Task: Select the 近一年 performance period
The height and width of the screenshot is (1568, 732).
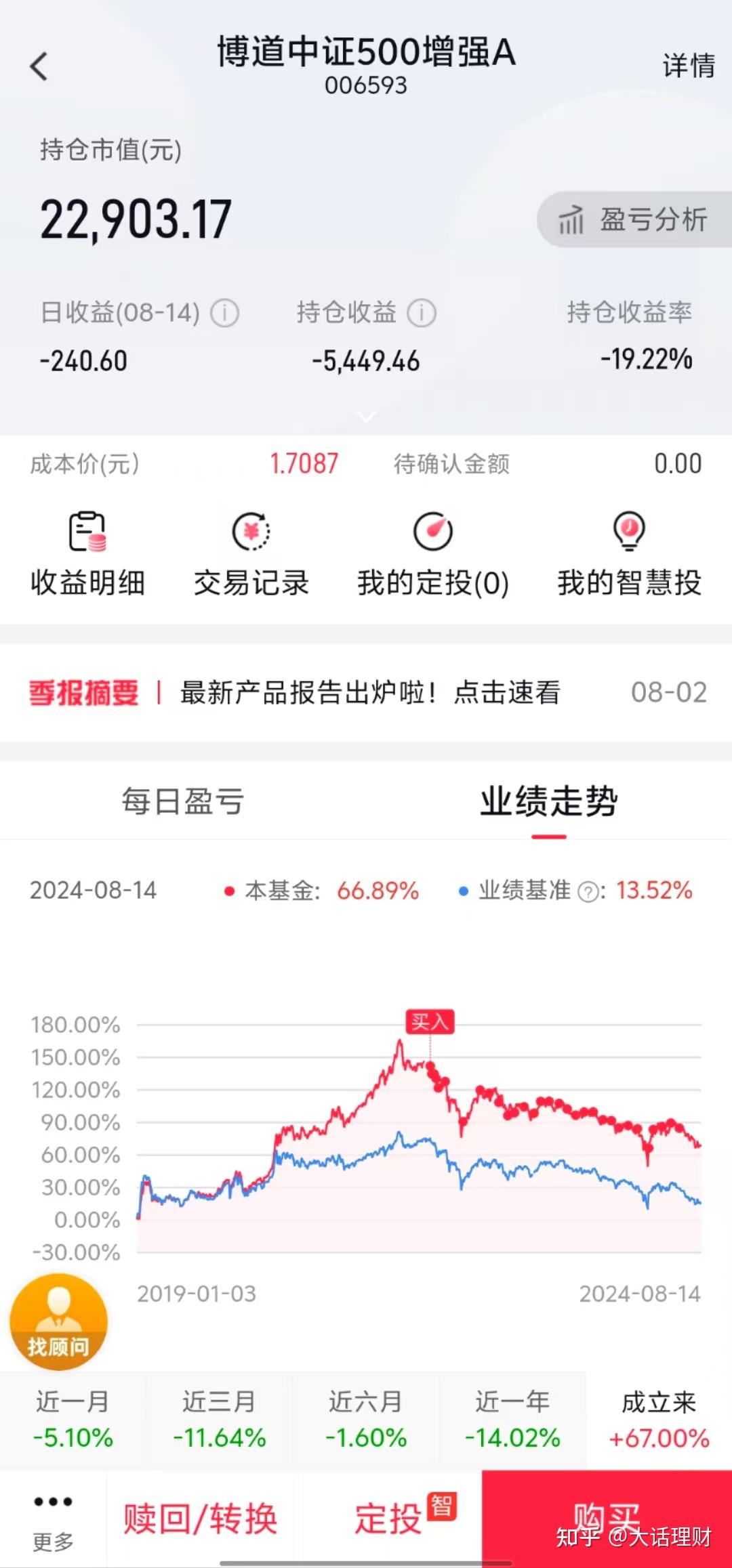Action: (512, 1419)
